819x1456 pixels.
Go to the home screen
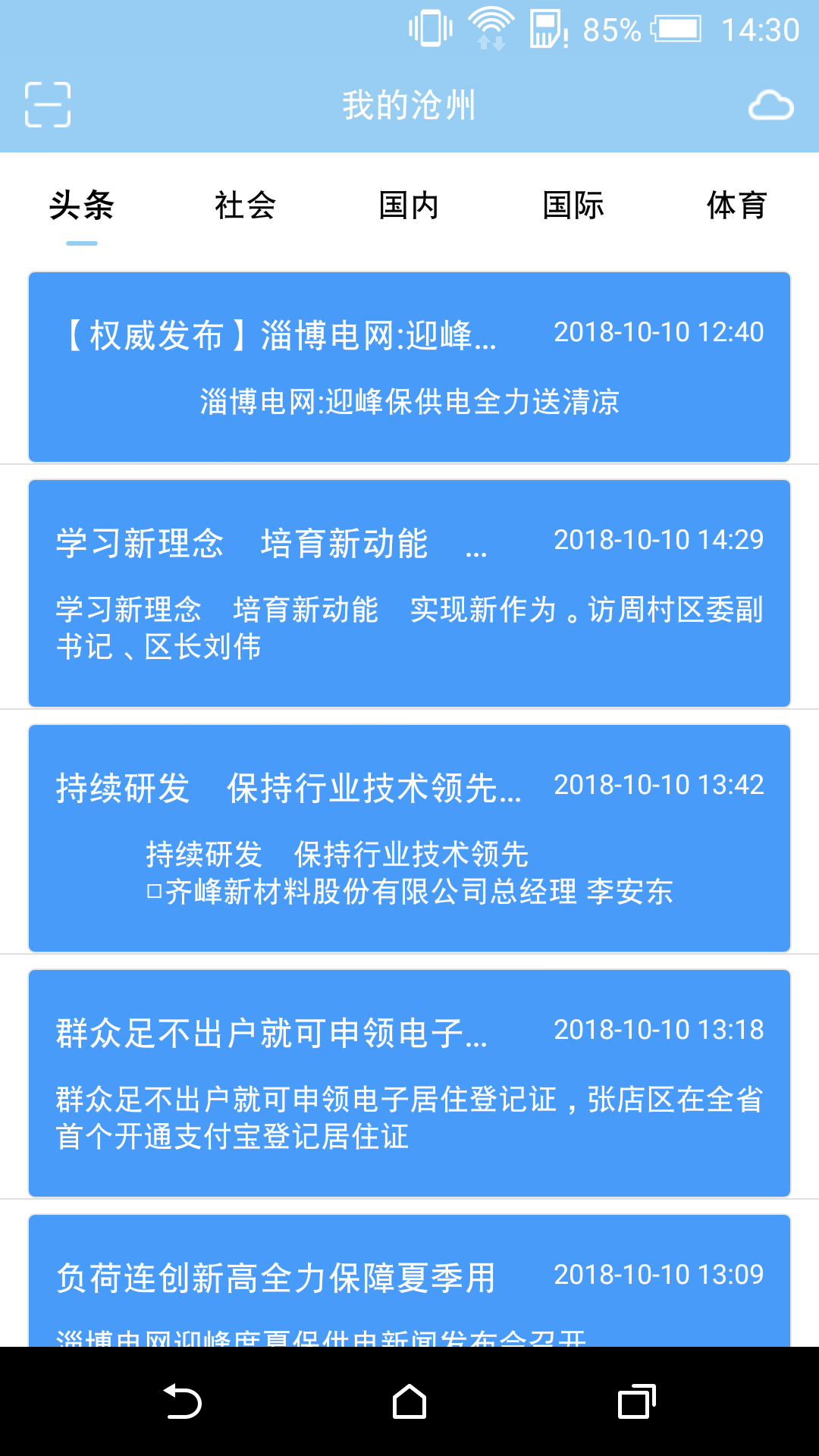(409, 1401)
